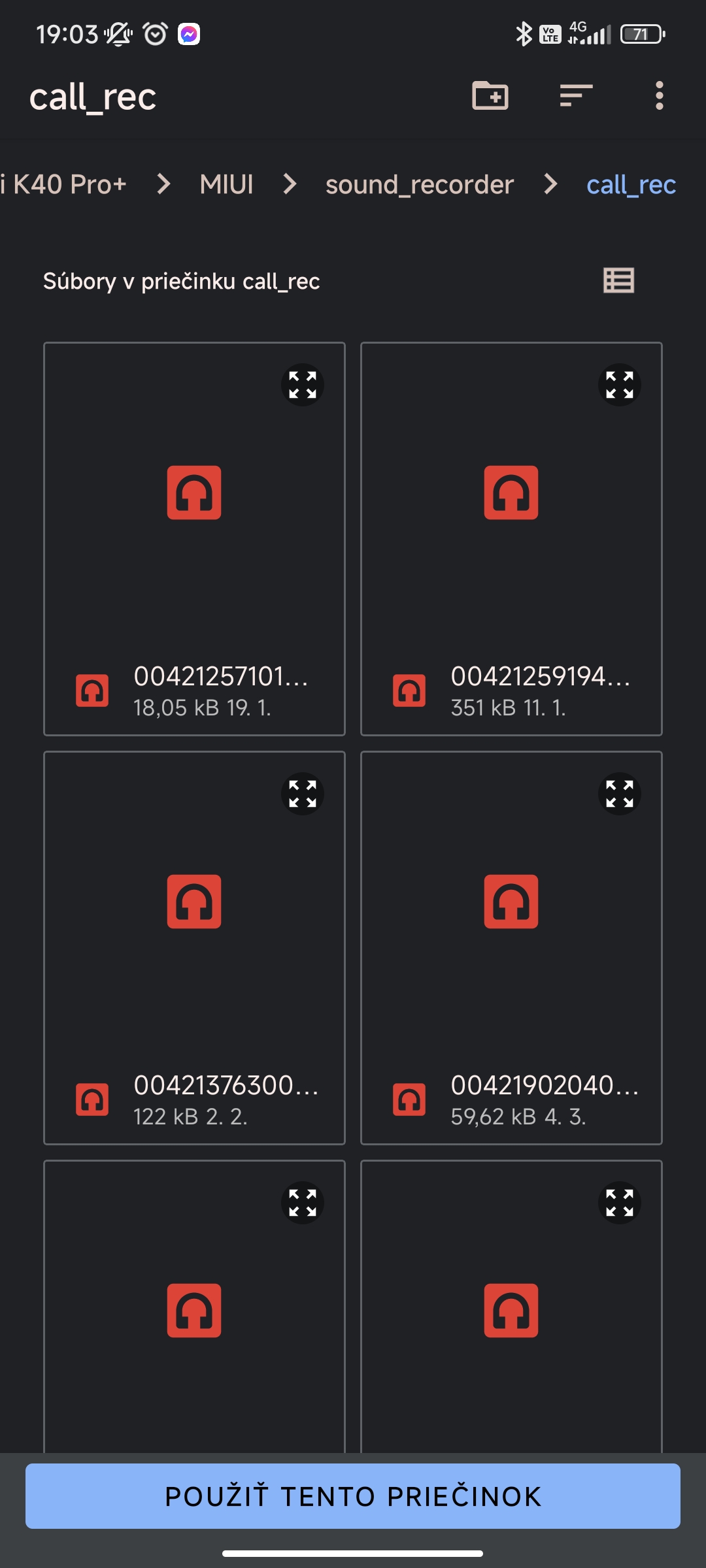
Task: Open the overflow menu
Action: click(659, 96)
